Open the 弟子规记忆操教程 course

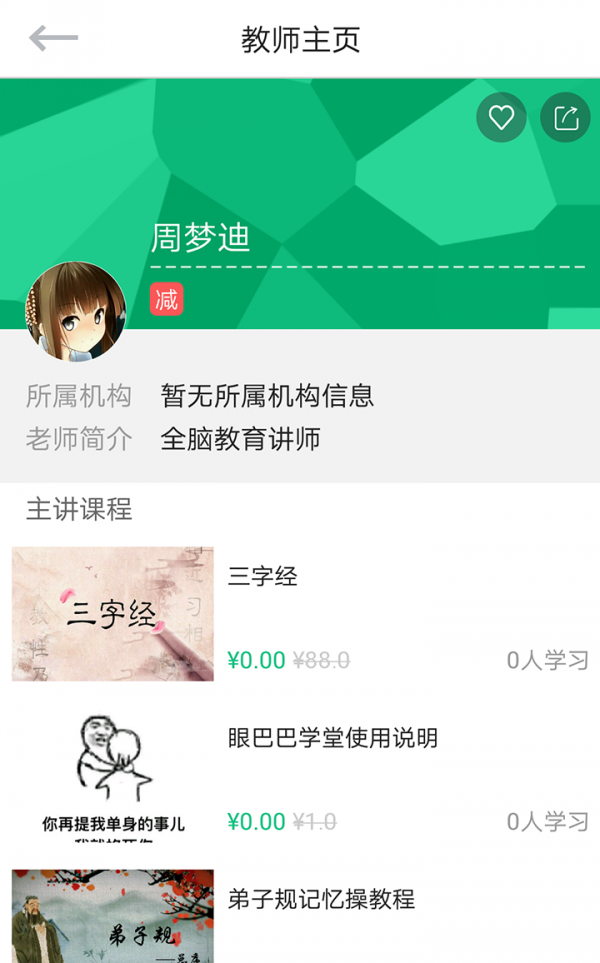tap(300, 915)
